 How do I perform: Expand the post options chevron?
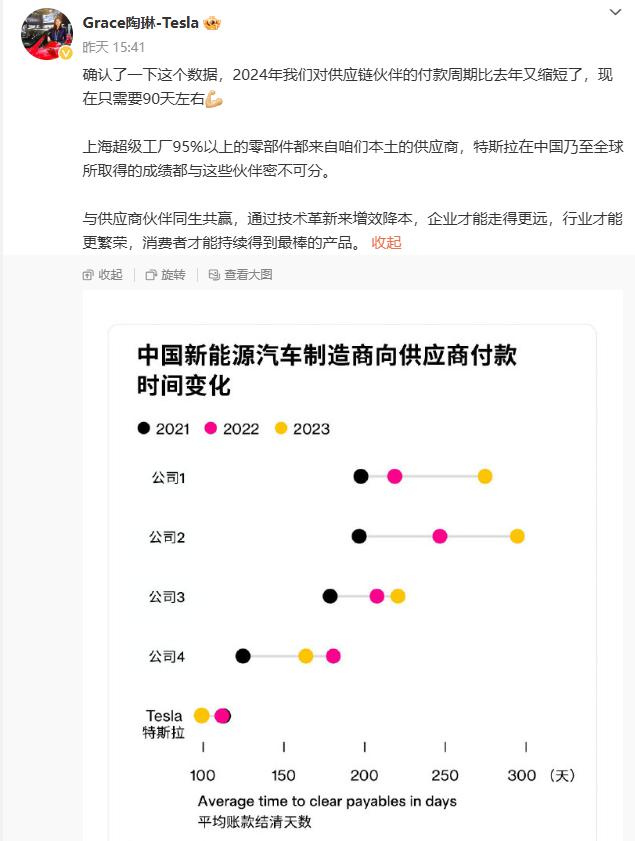coord(616,12)
